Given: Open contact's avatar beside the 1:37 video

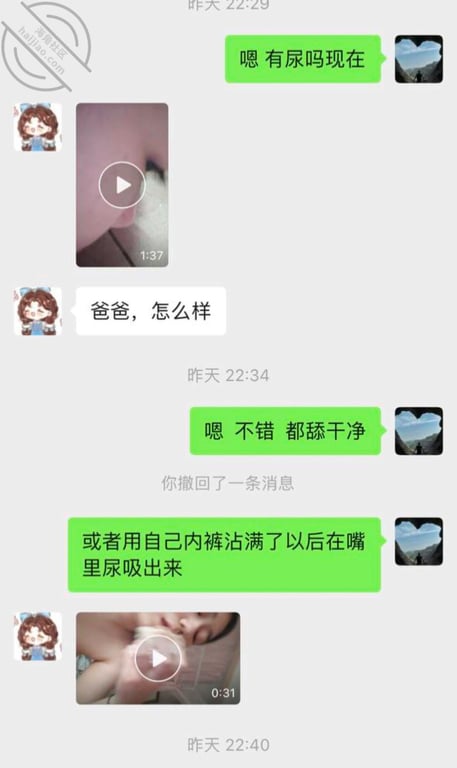Looking at the screenshot, I should click(38, 127).
